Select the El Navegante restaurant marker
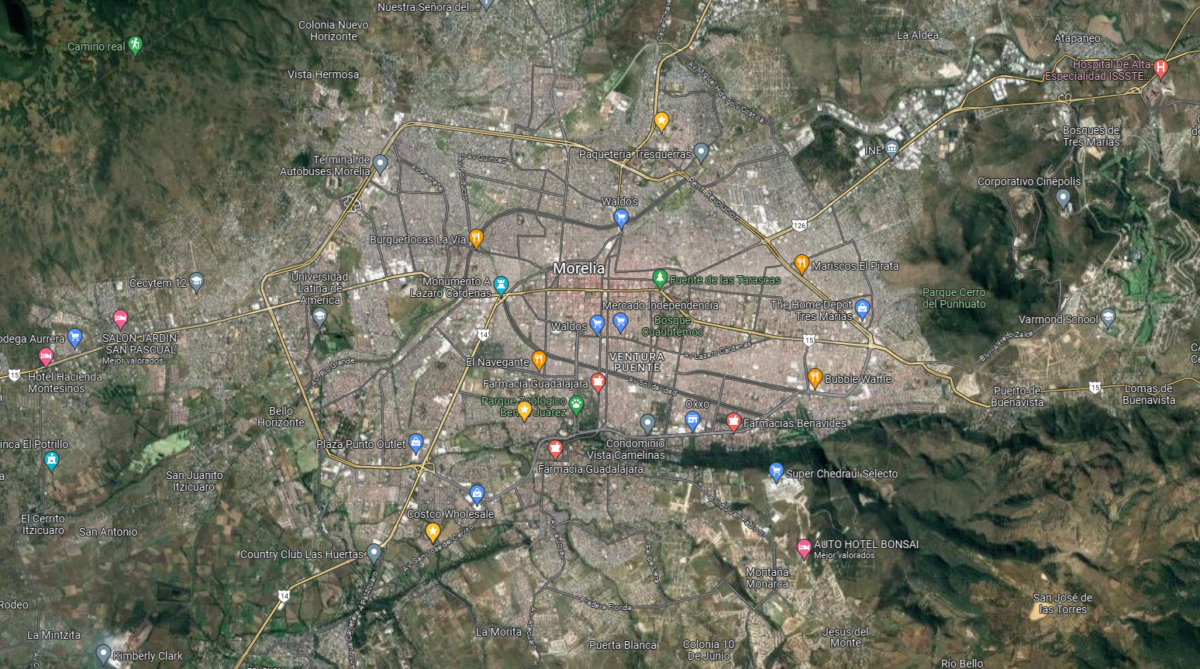1200x669 pixels. click(539, 360)
